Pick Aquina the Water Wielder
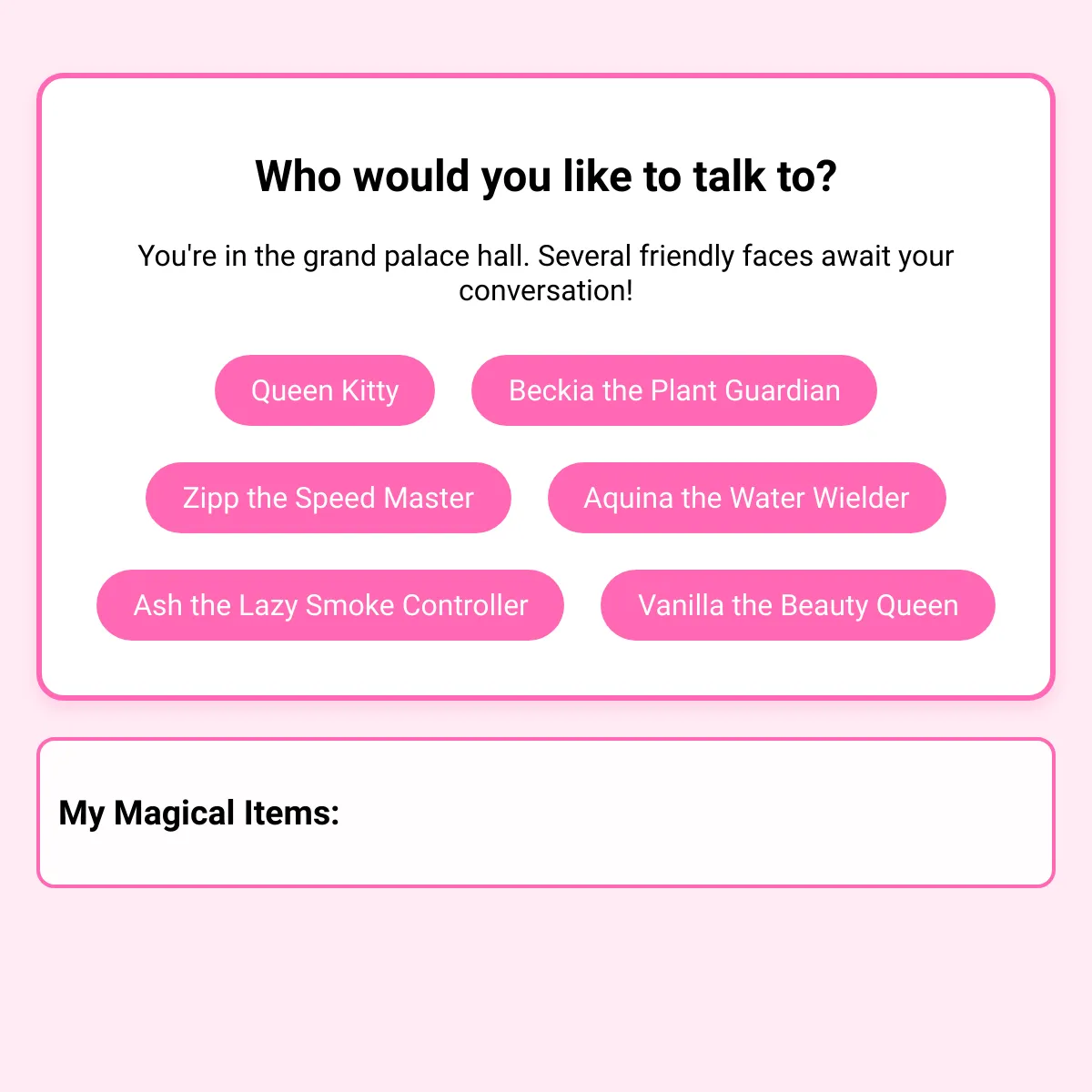 pyautogui.click(x=746, y=498)
